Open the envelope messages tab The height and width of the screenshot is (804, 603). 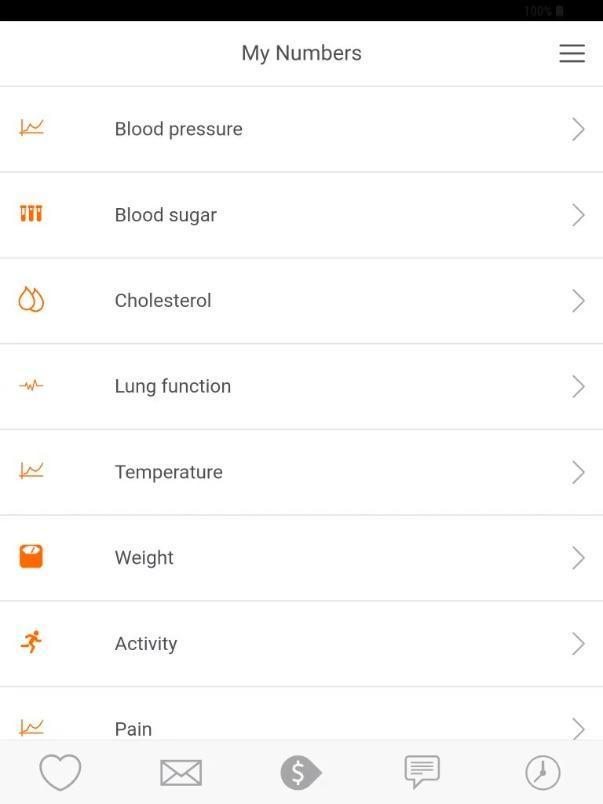point(181,772)
